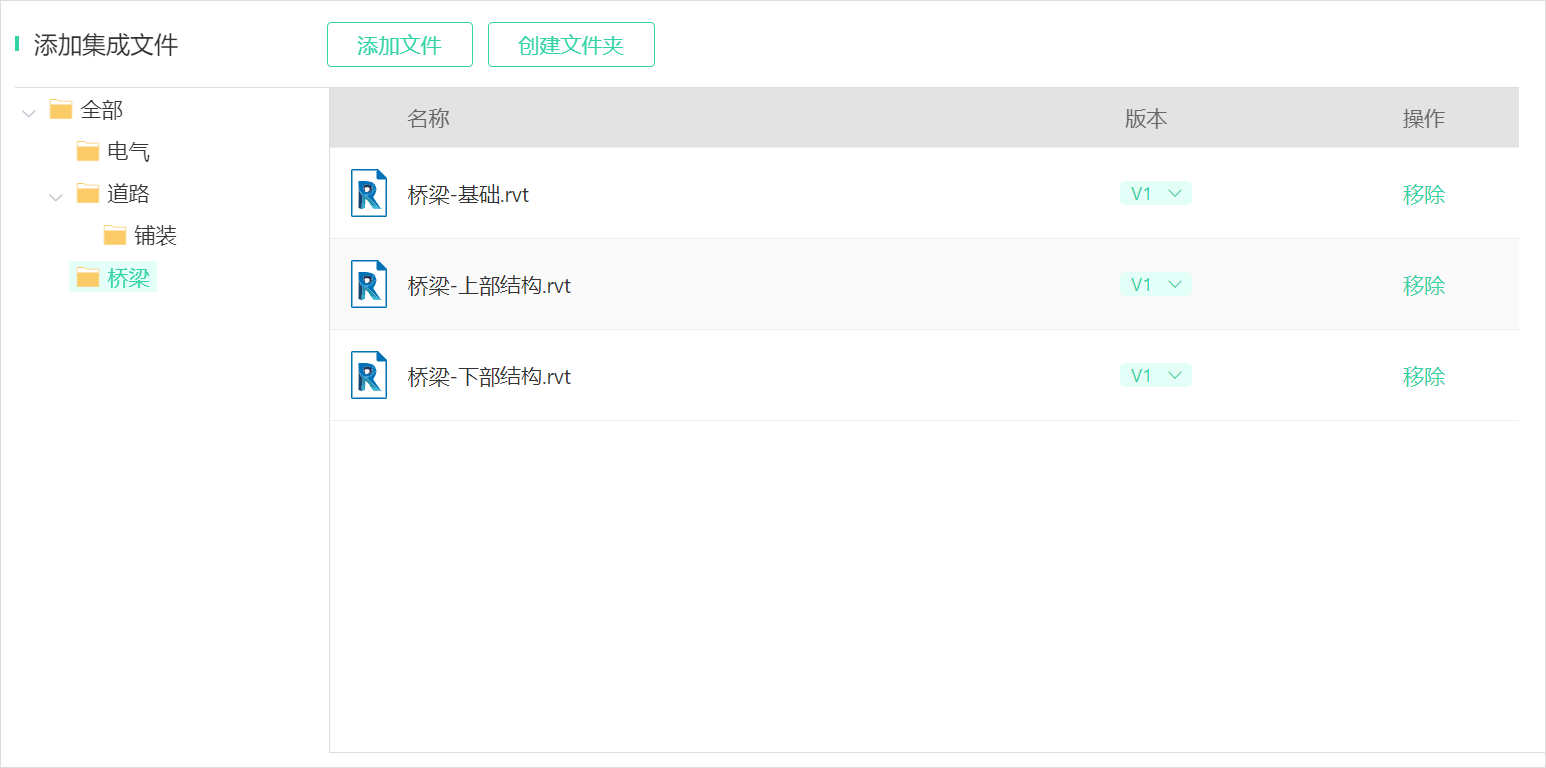This screenshot has height=768, width=1546.
Task: Open version dropdown for 桥梁-基础.rvt
Action: pos(1156,194)
